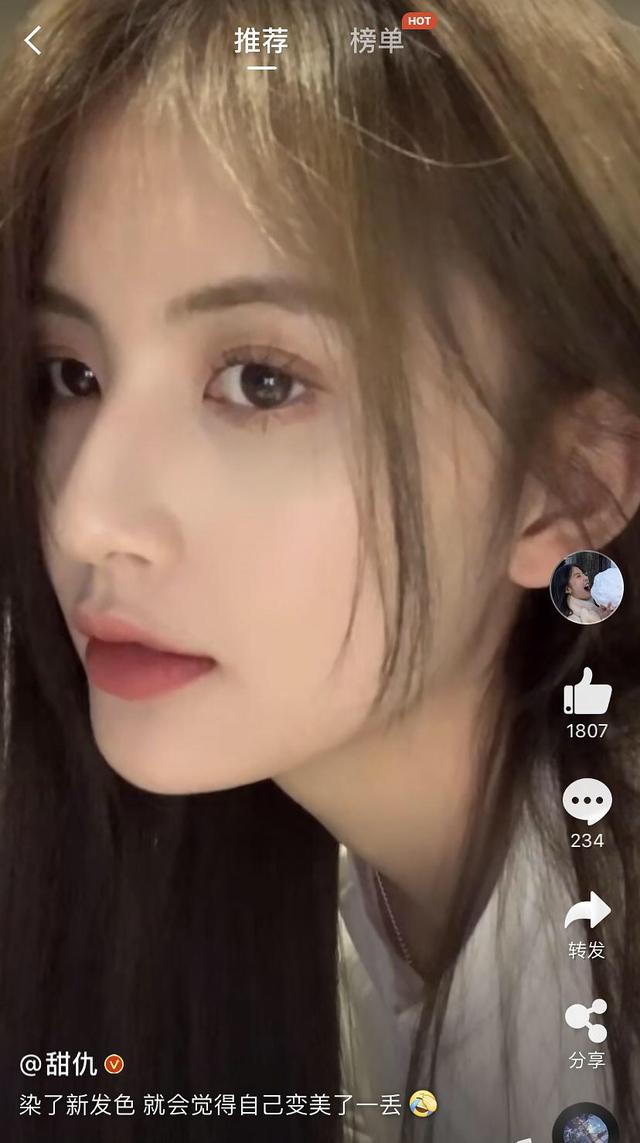This screenshot has width=640, height=1143.
Task: Go back using the top arrow
Action: point(33,41)
